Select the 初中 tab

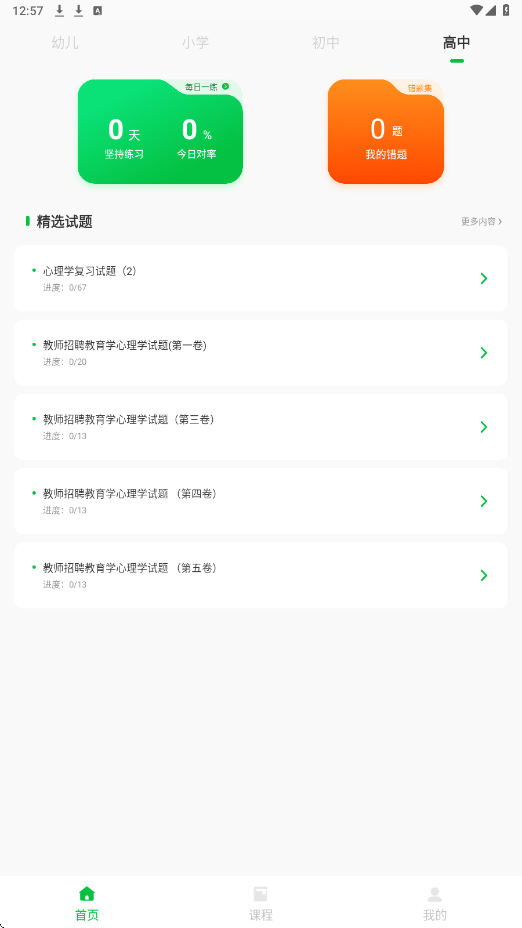326,43
